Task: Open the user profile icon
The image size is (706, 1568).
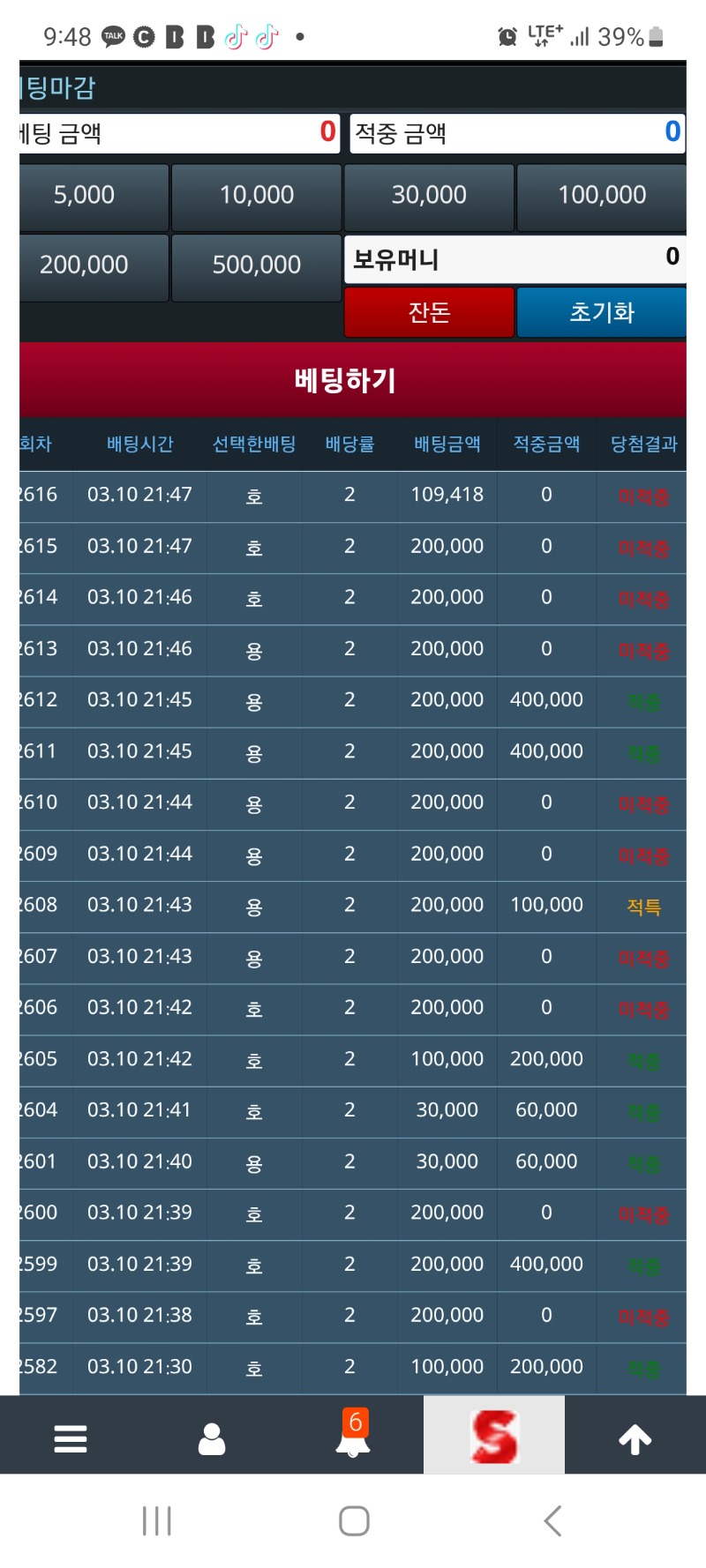Action: click(x=212, y=1438)
